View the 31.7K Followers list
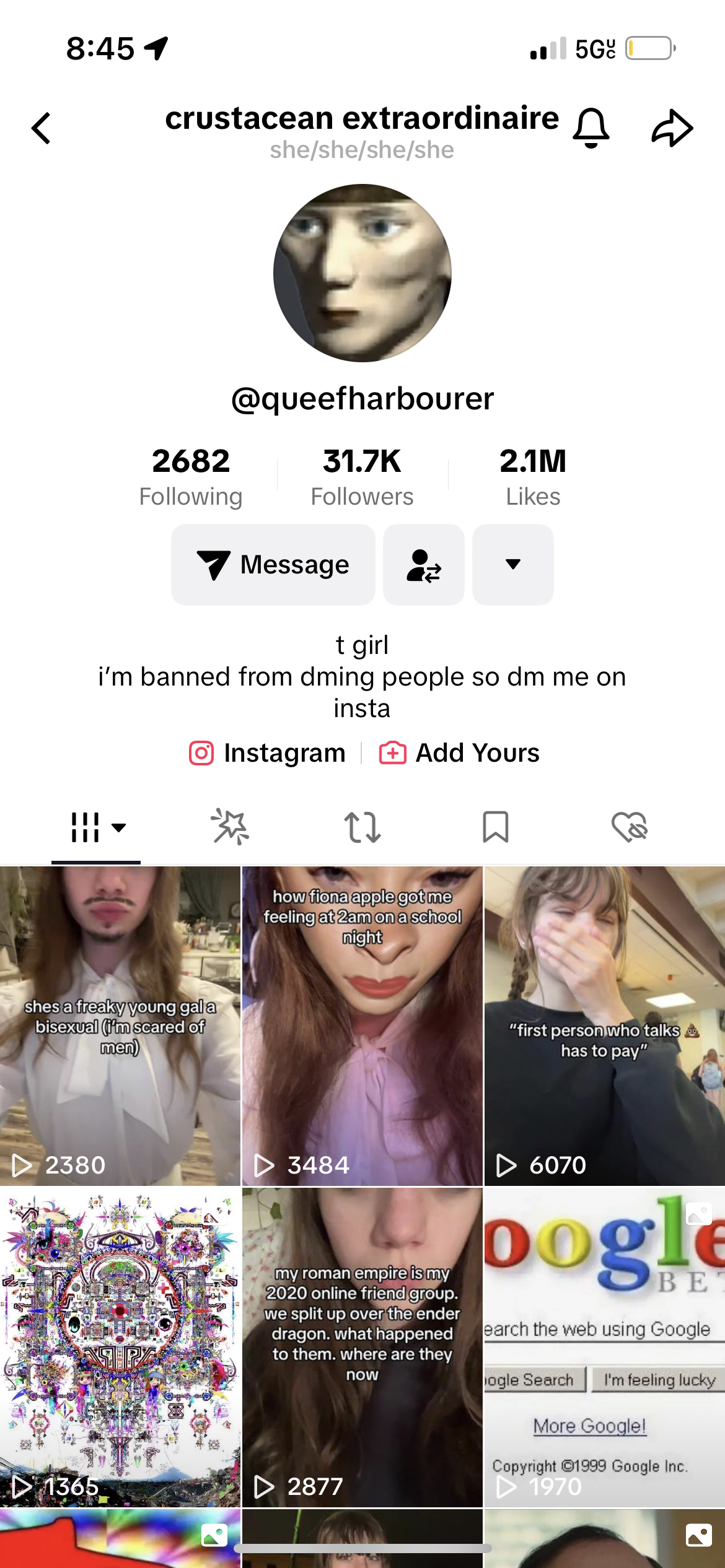This screenshot has width=725, height=1568. pos(362,477)
